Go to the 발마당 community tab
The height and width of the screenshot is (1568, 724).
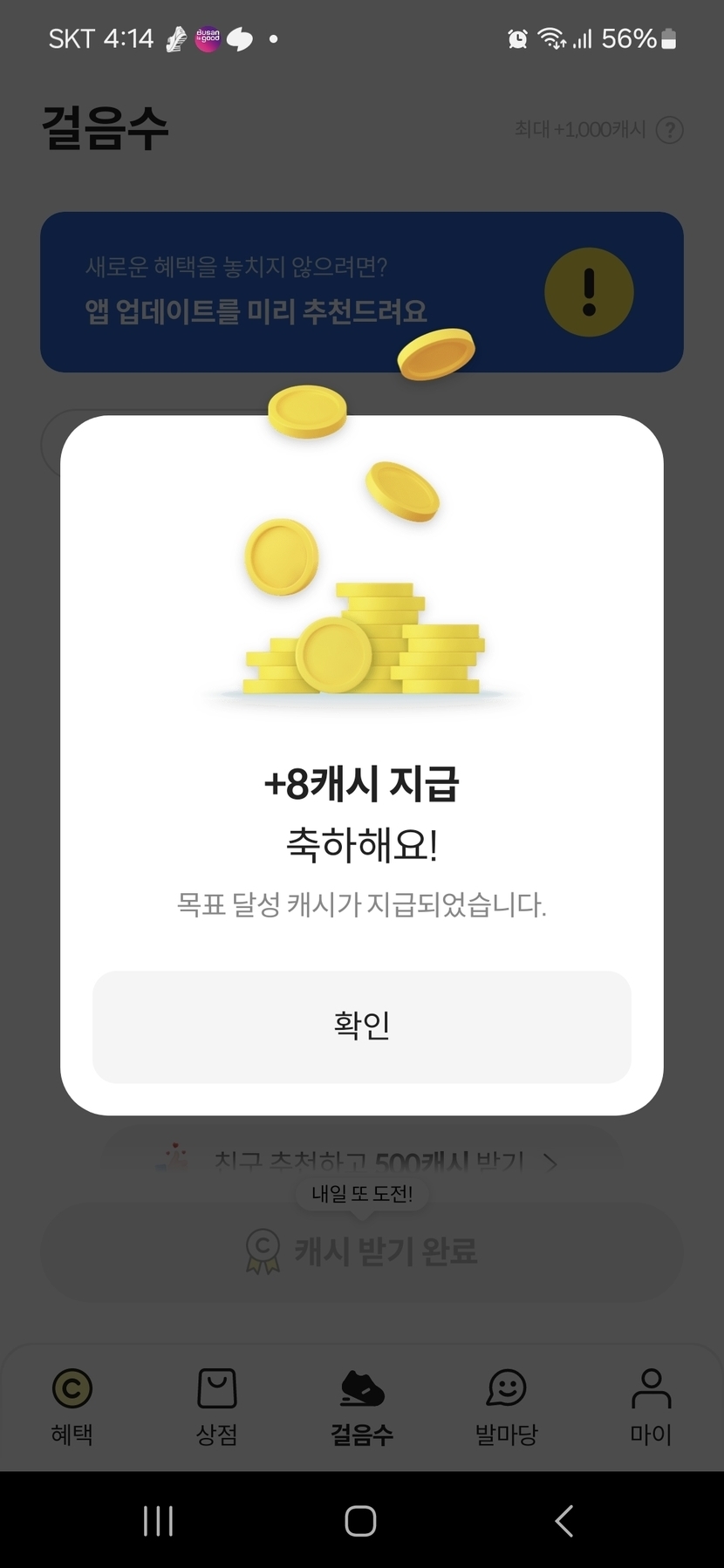click(506, 1406)
